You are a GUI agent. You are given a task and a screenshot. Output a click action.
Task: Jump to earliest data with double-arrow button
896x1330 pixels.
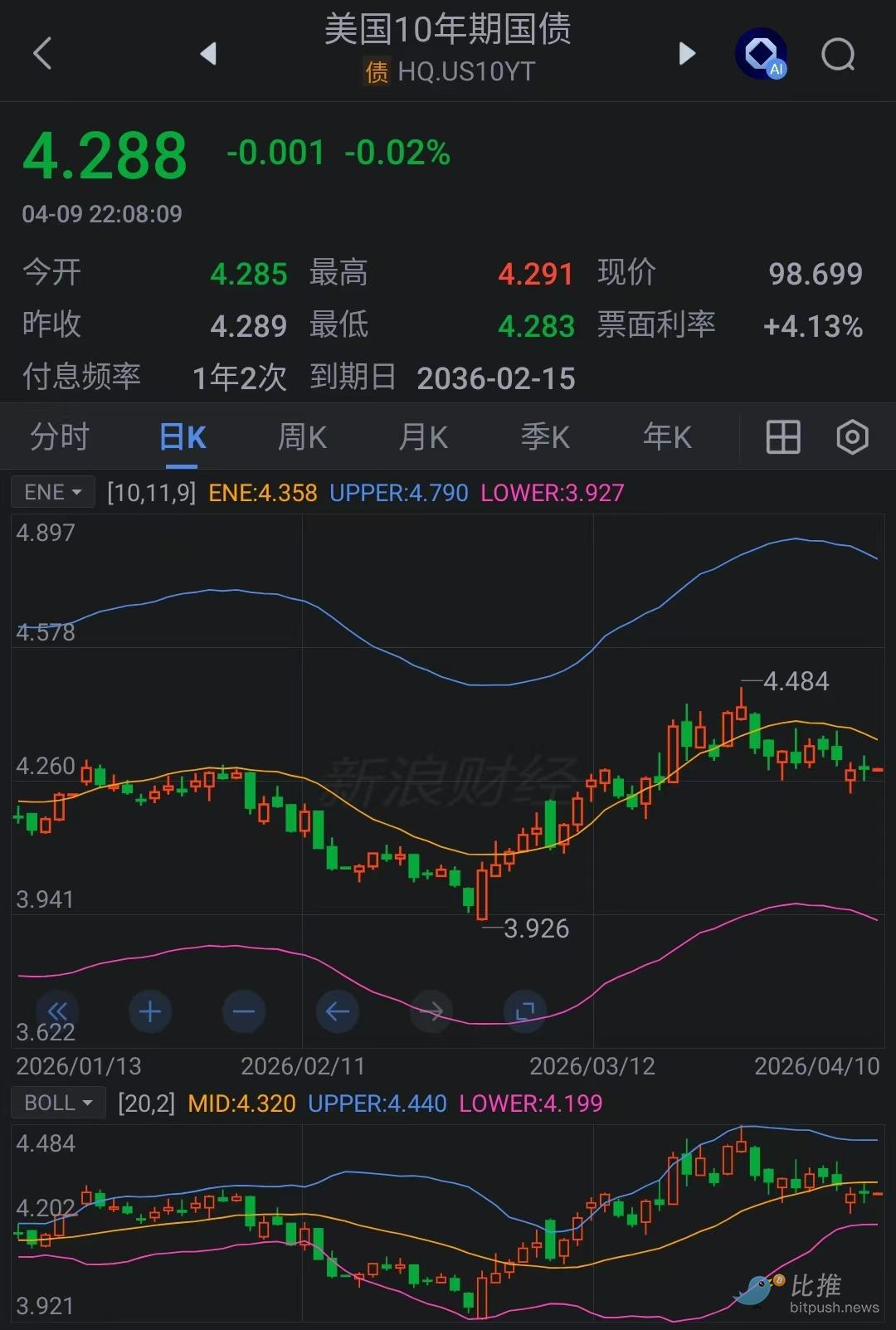point(57,1011)
